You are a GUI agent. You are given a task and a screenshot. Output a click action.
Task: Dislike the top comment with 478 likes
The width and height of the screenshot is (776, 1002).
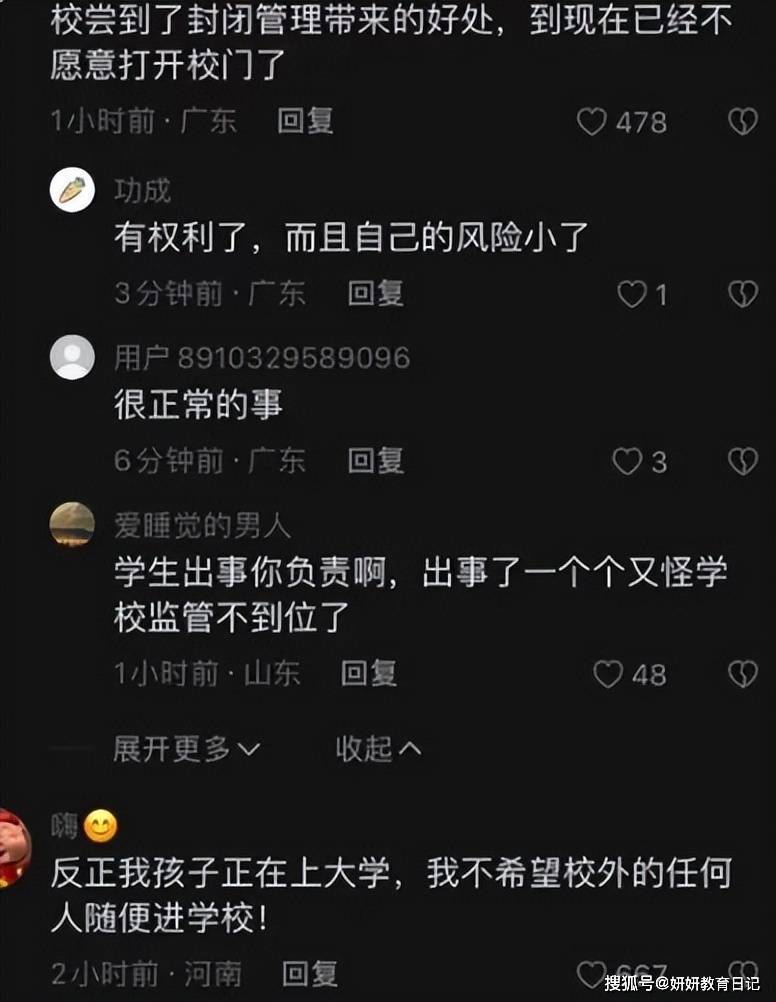(742, 122)
